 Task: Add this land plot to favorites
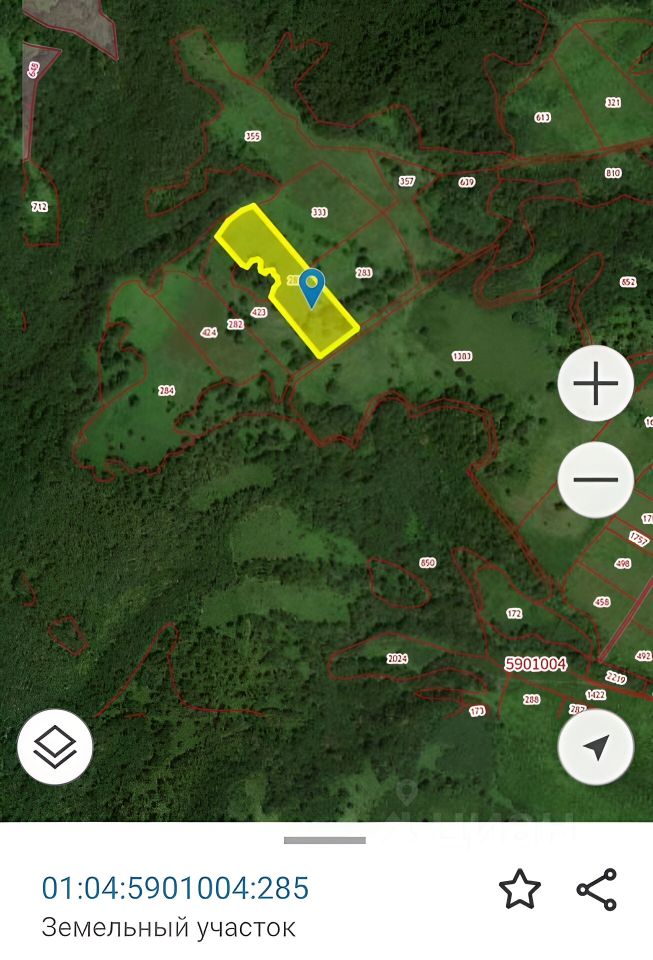click(x=520, y=889)
